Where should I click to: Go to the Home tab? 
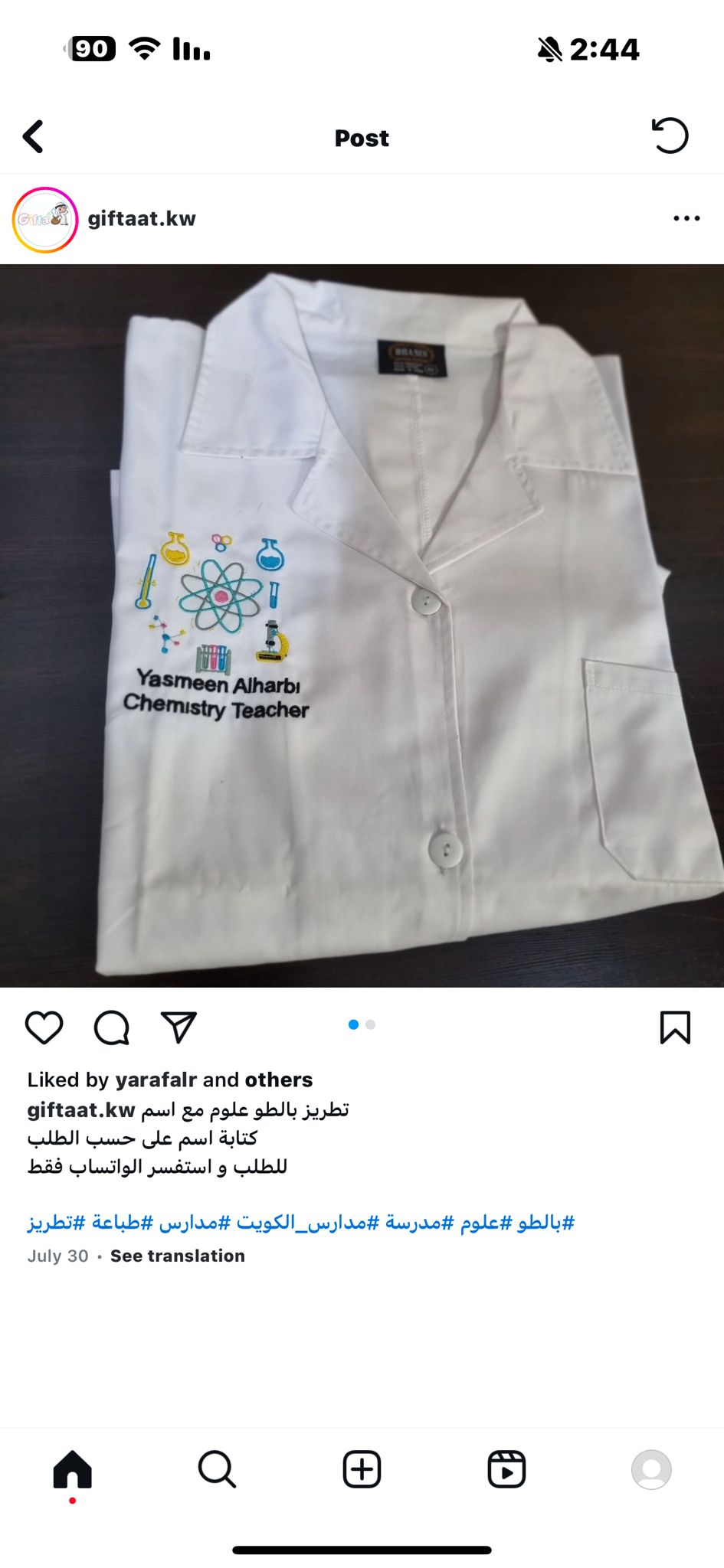tap(73, 1469)
